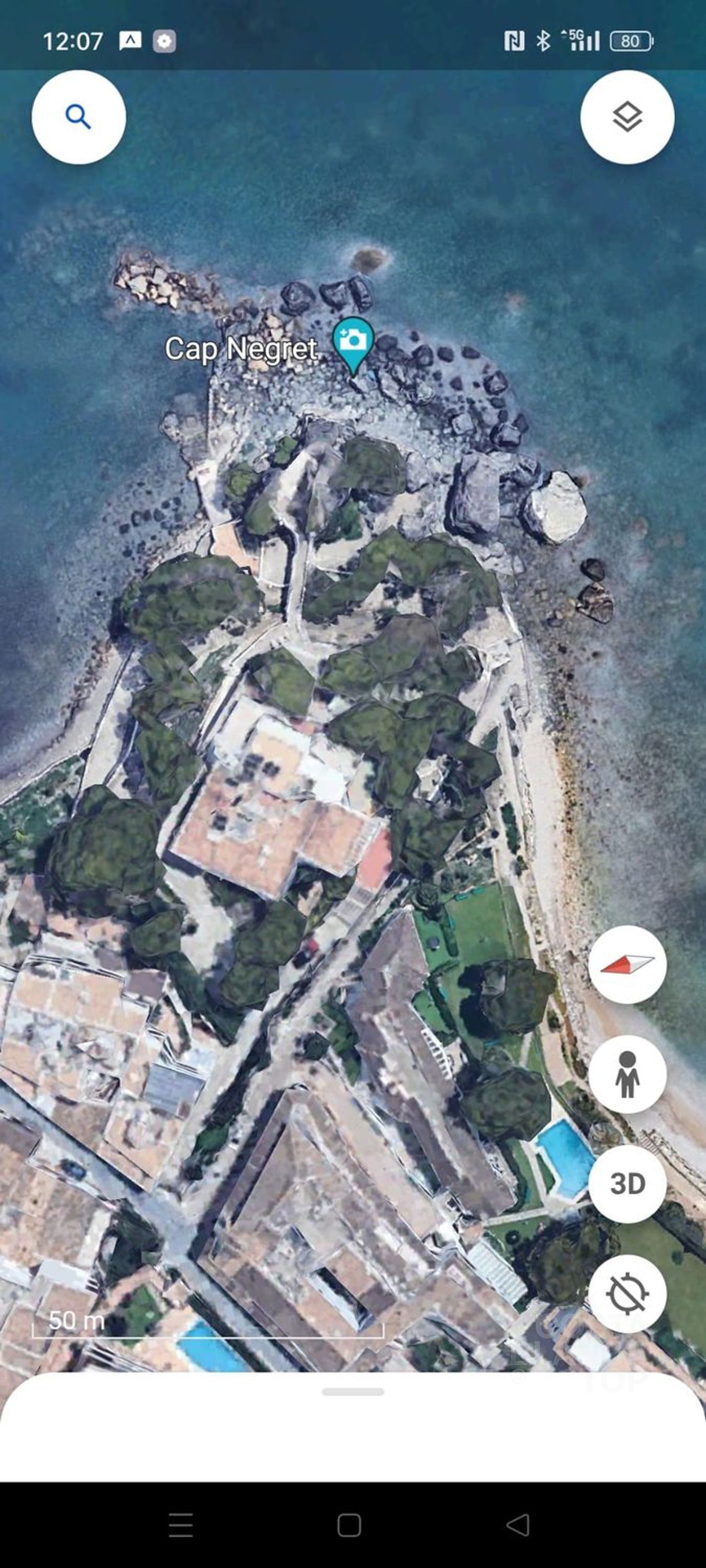Switch to 3D view
Image resolution: width=706 pixels, height=1568 pixels.
point(627,1184)
